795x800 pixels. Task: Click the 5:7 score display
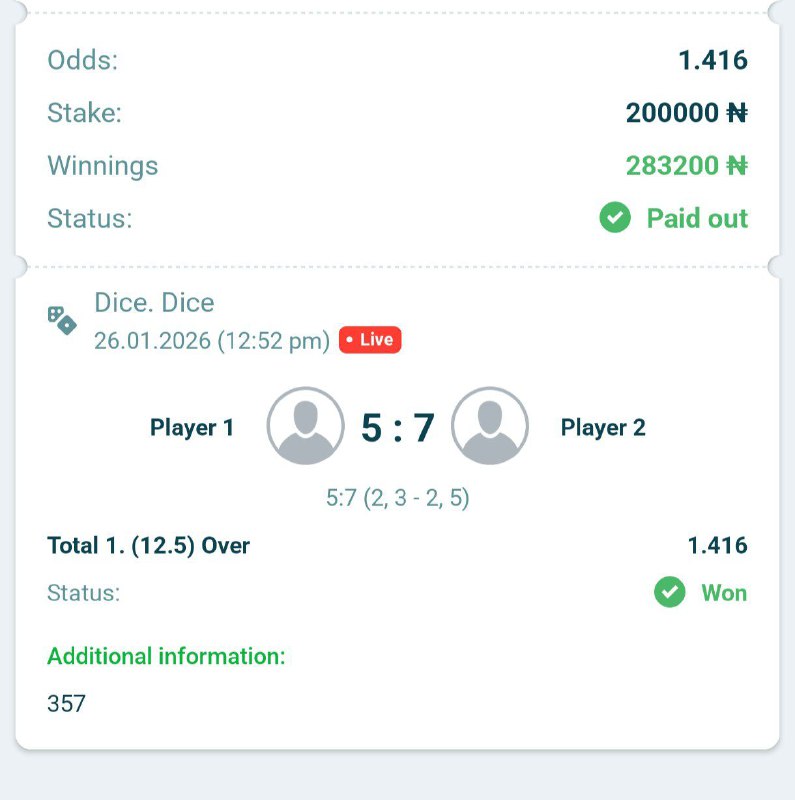[397, 425]
